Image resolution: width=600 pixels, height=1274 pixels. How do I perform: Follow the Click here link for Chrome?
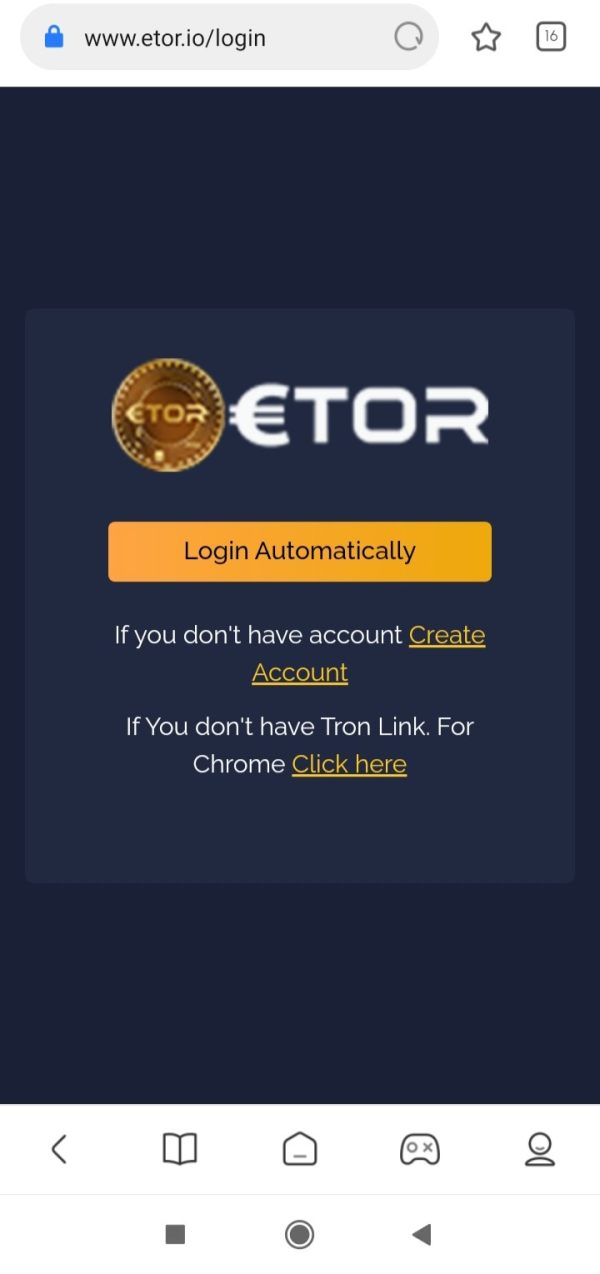pos(349,764)
